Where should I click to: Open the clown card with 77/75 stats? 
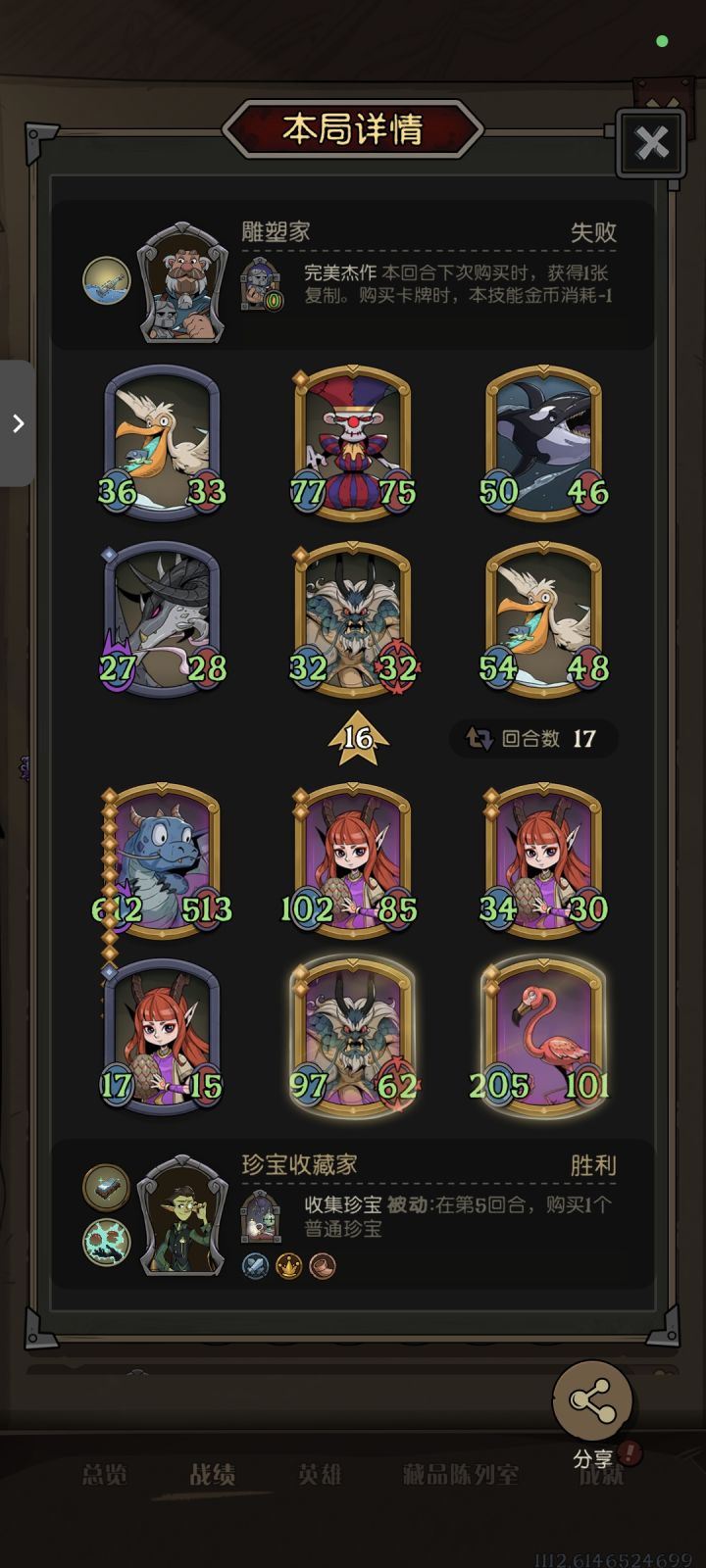coord(353,440)
